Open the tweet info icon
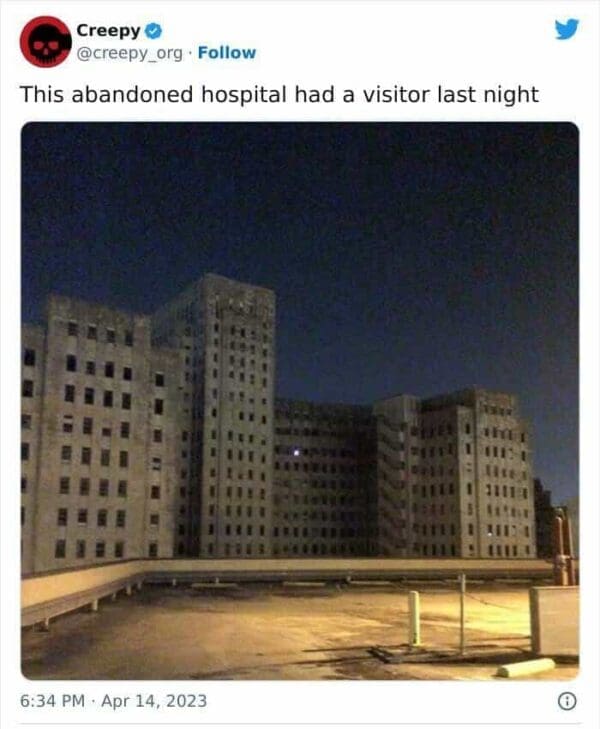 566,702
